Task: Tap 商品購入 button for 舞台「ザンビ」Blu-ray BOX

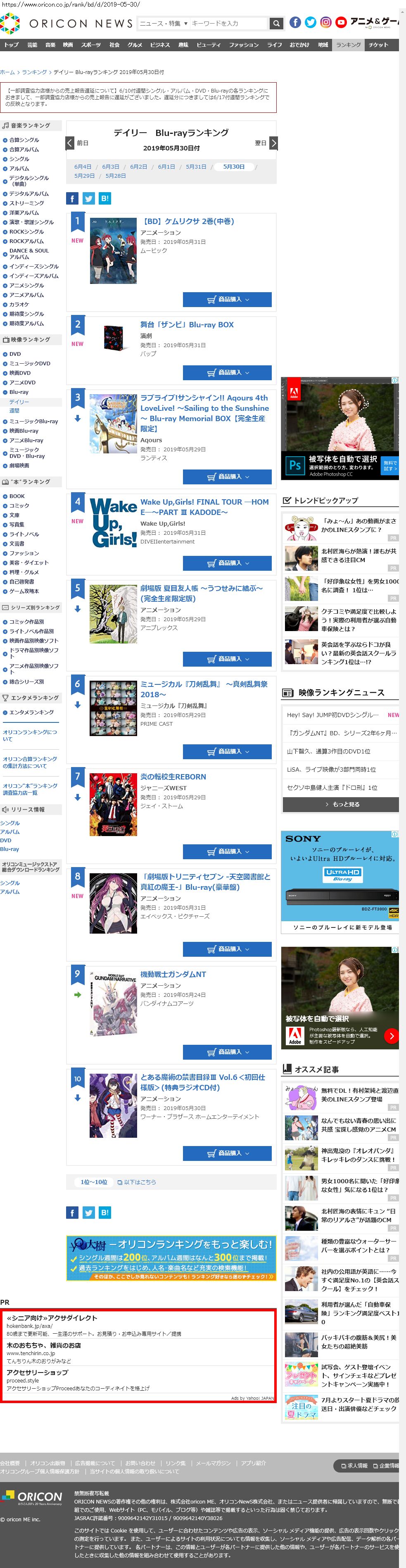Action: pos(227,372)
